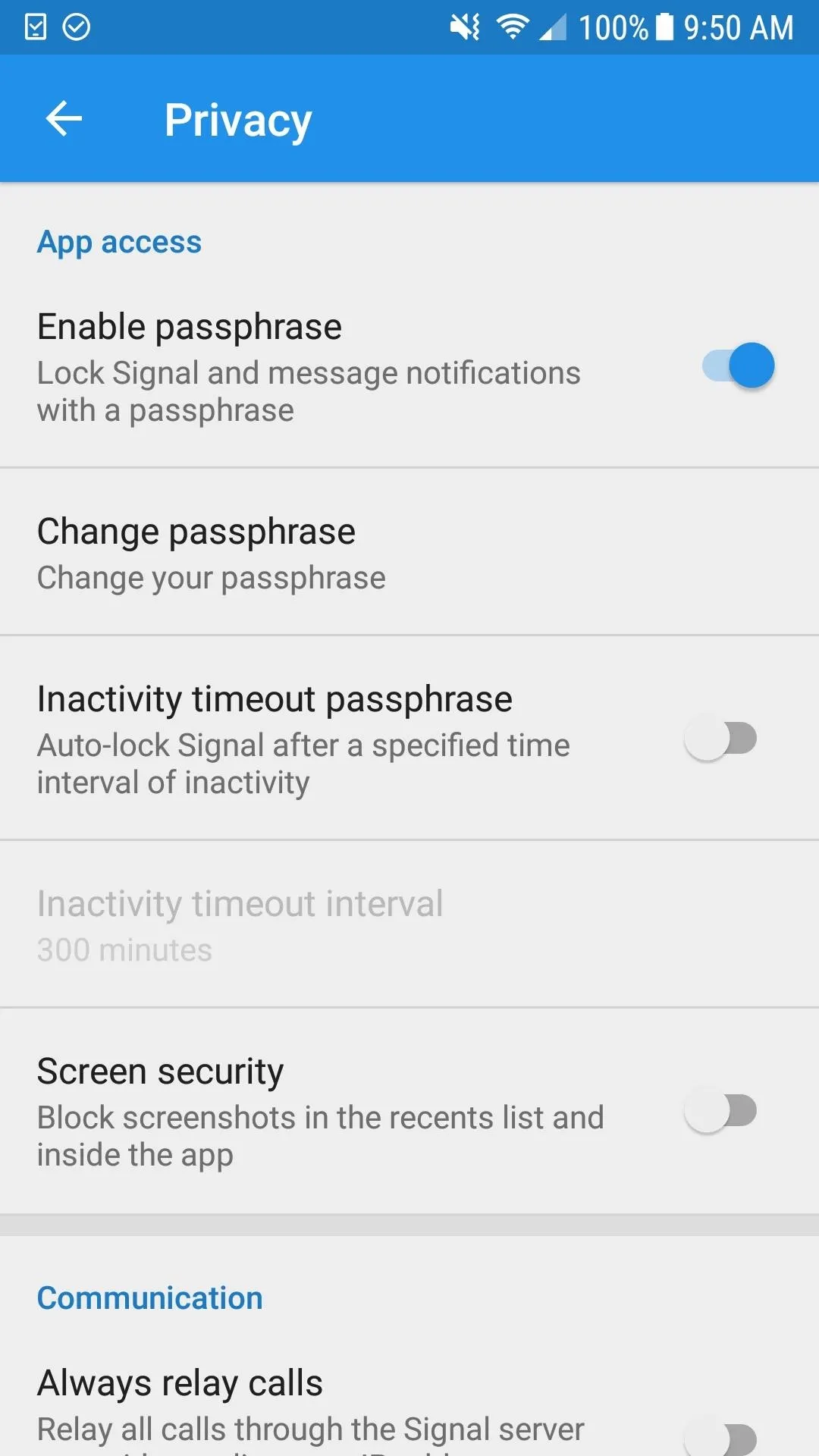
Task: Turn on Inactivity timeout passphrase
Action: coord(720,738)
